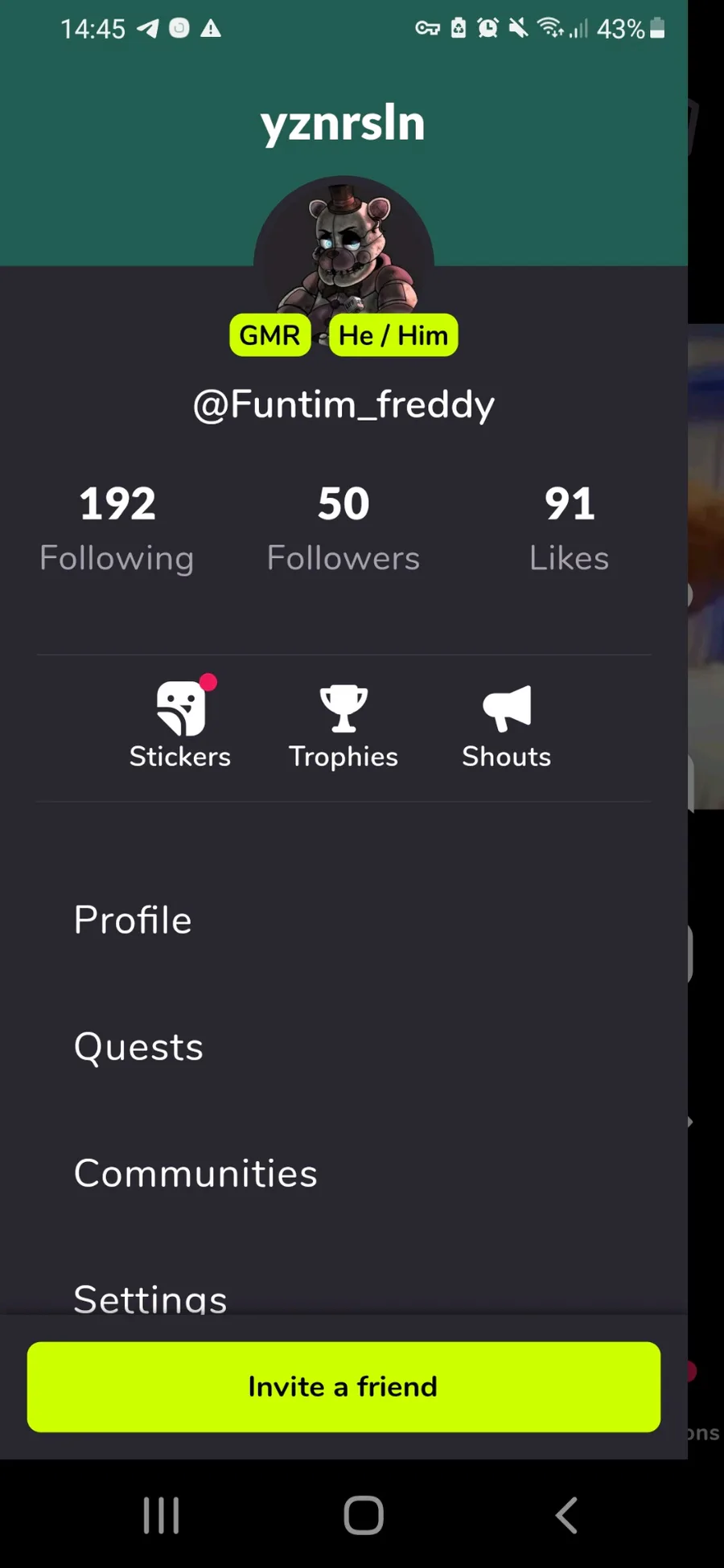Open the Quests menu item
Screen dimensions: 724x1568
(139, 1047)
